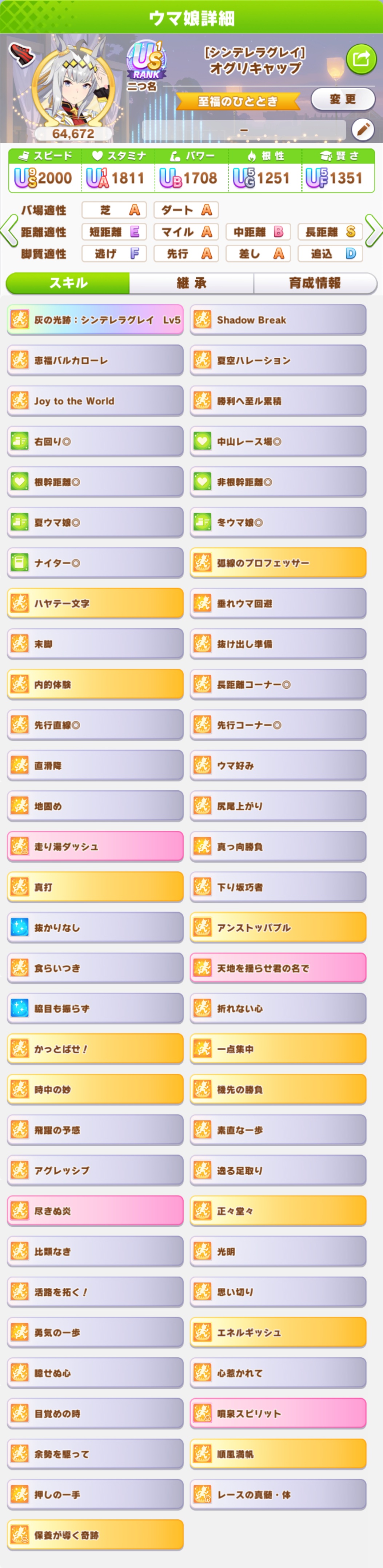View details of Shadow Break skill
The image size is (383, 1568).
tap(278, 320)
